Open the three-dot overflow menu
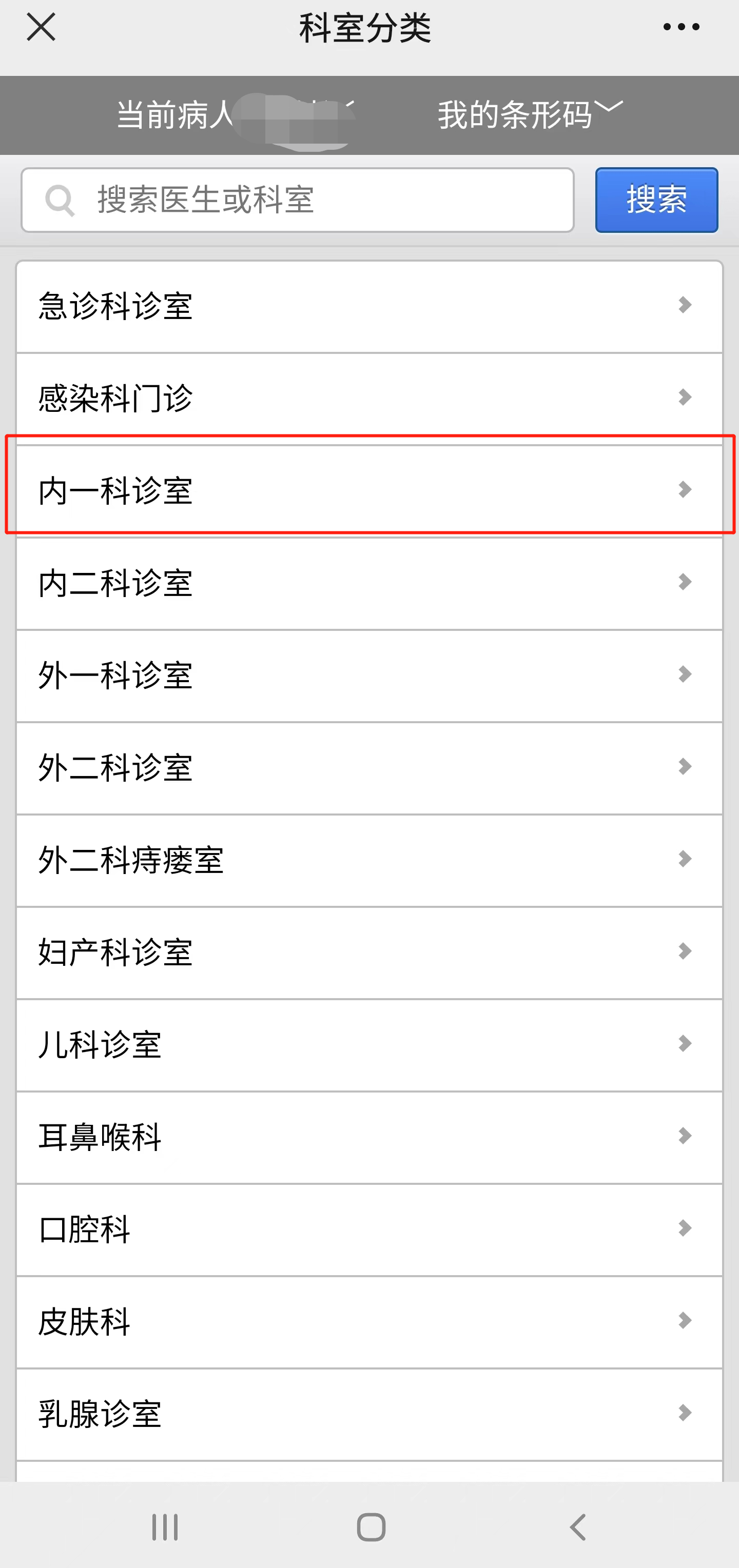 (680, 27)
